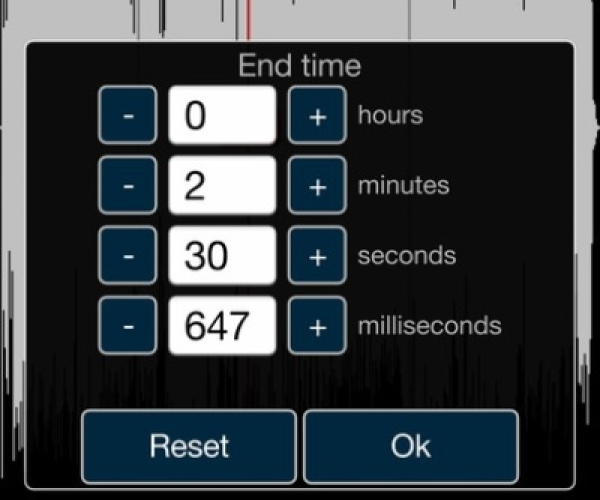
Task: Edit the minutes field showing 2
Action: (222, 185)
